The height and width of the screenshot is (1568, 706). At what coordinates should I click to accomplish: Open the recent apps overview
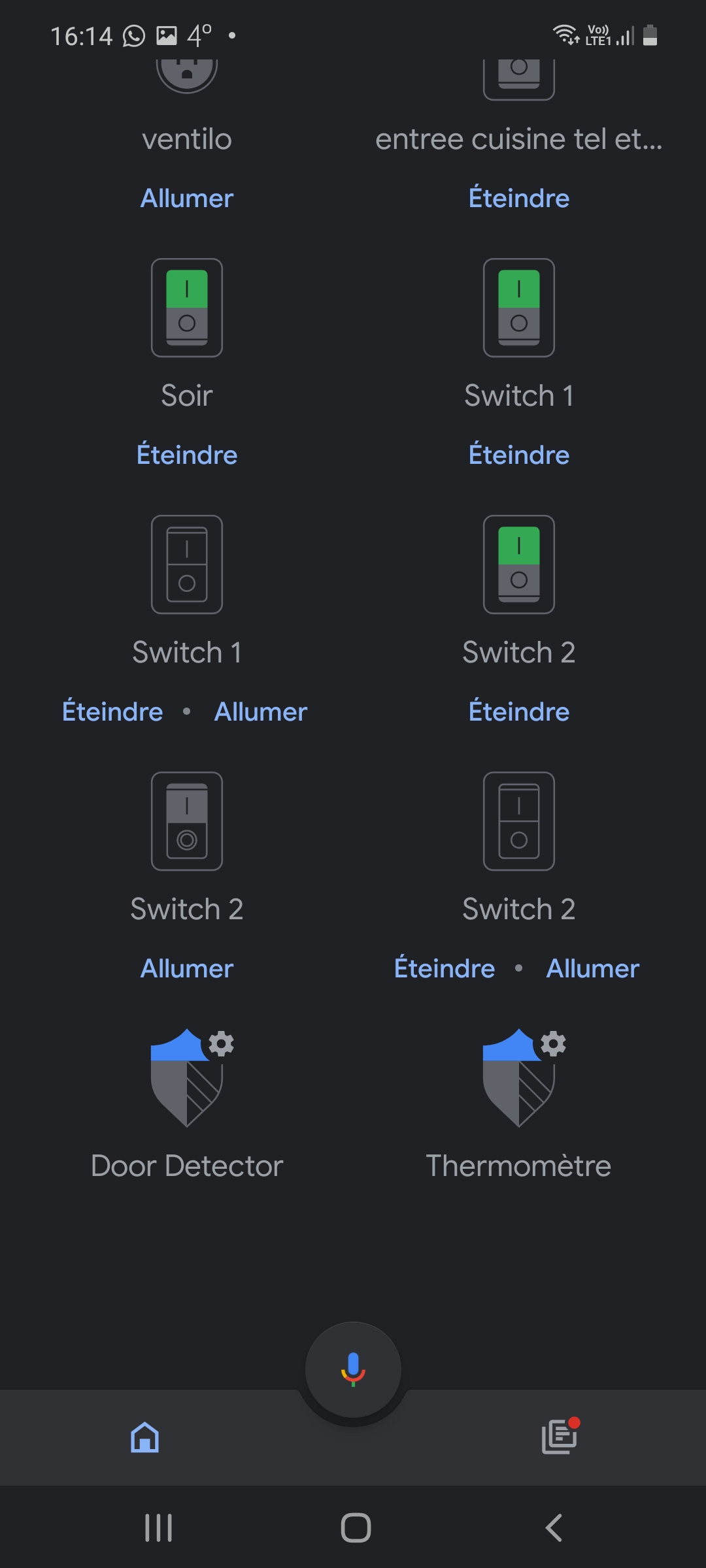[158, 1527]
